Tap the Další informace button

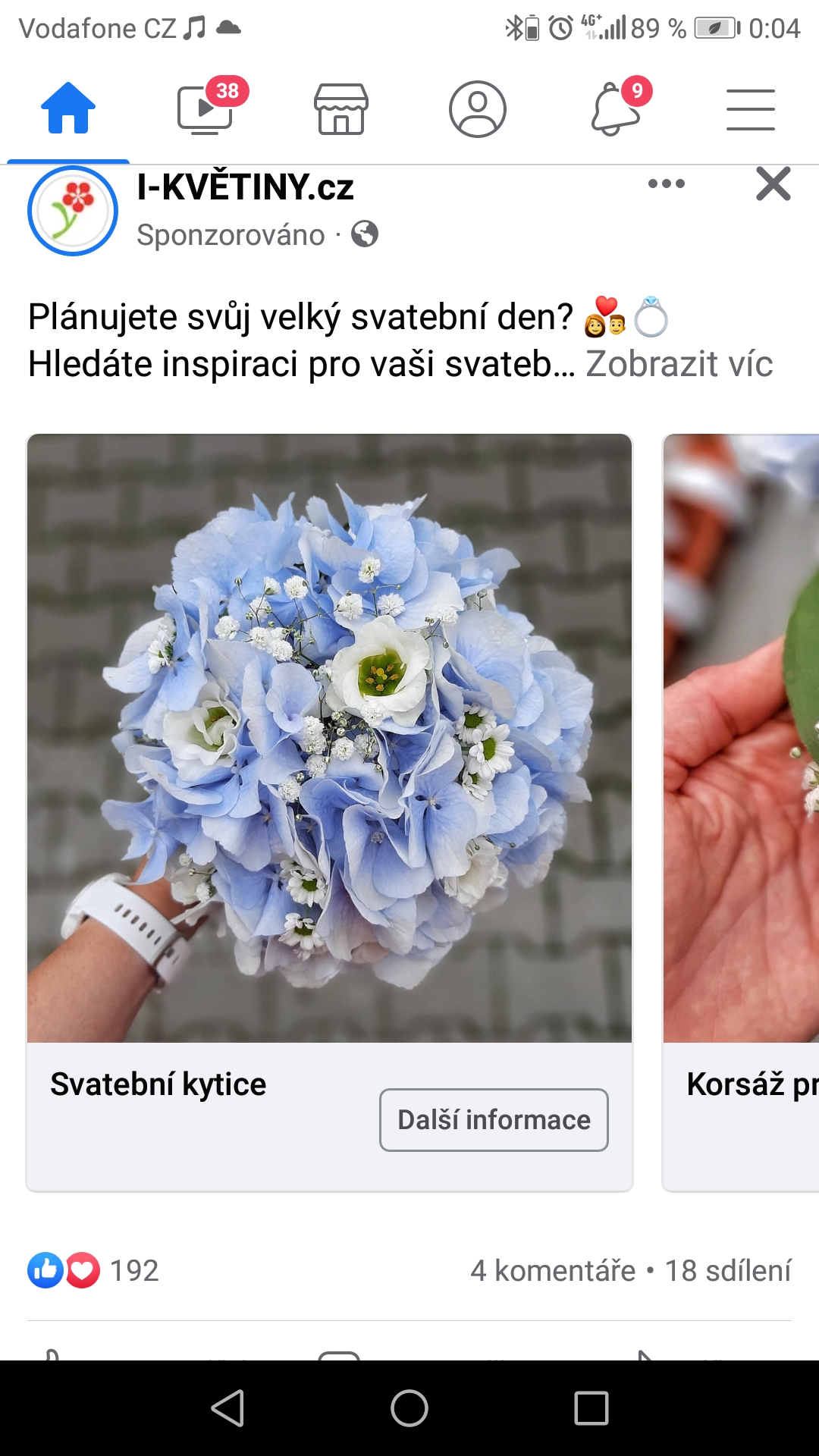coord(494,1120)
